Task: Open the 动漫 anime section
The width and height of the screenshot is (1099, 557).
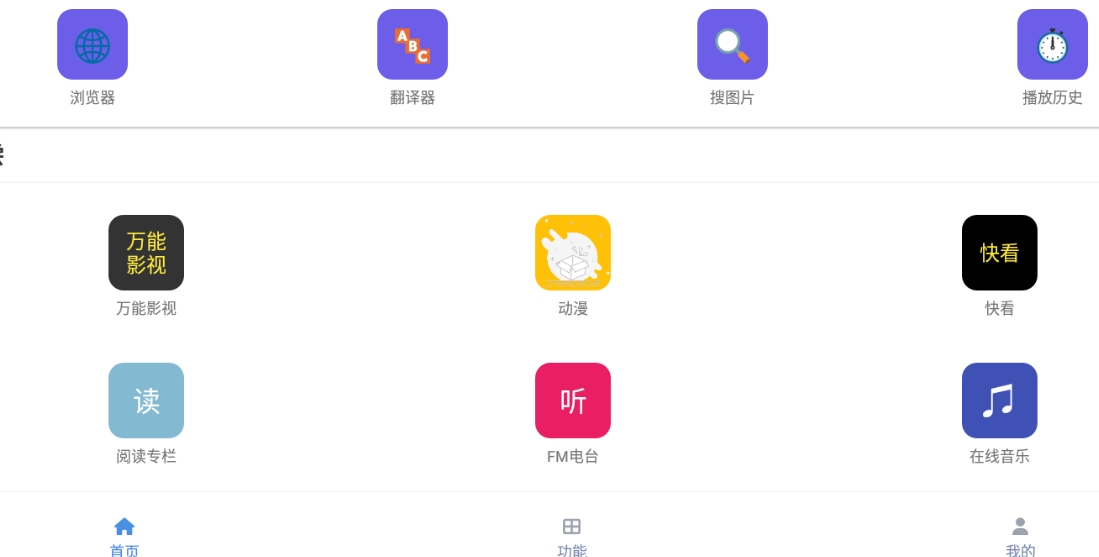Action: [x=573, y=253]
